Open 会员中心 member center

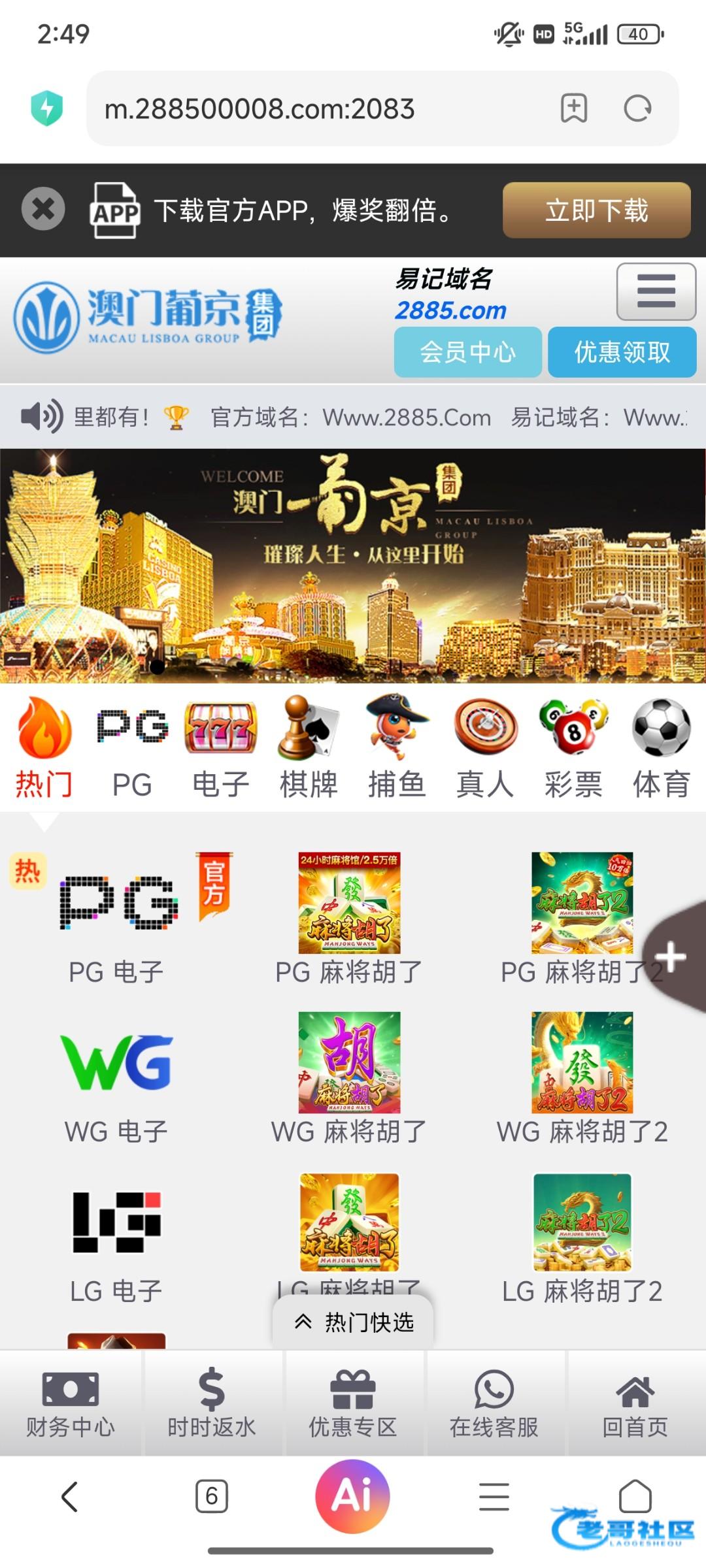pos(467,352)
